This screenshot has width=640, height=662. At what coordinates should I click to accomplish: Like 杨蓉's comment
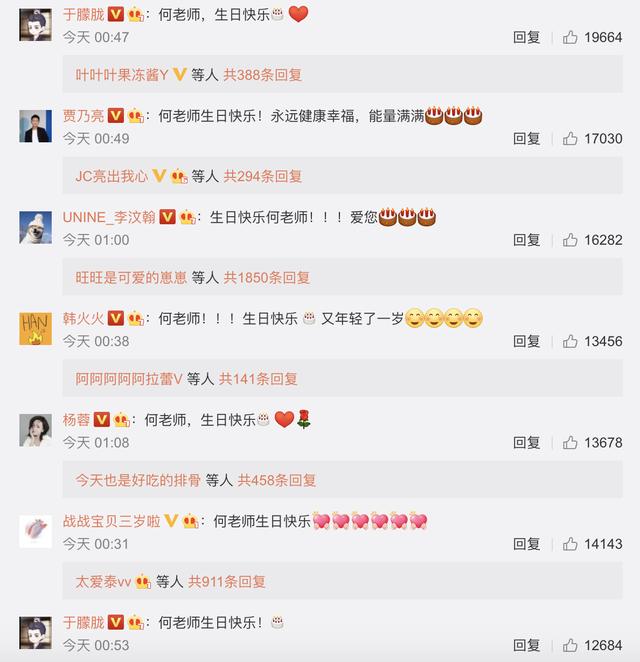[570, 442]
